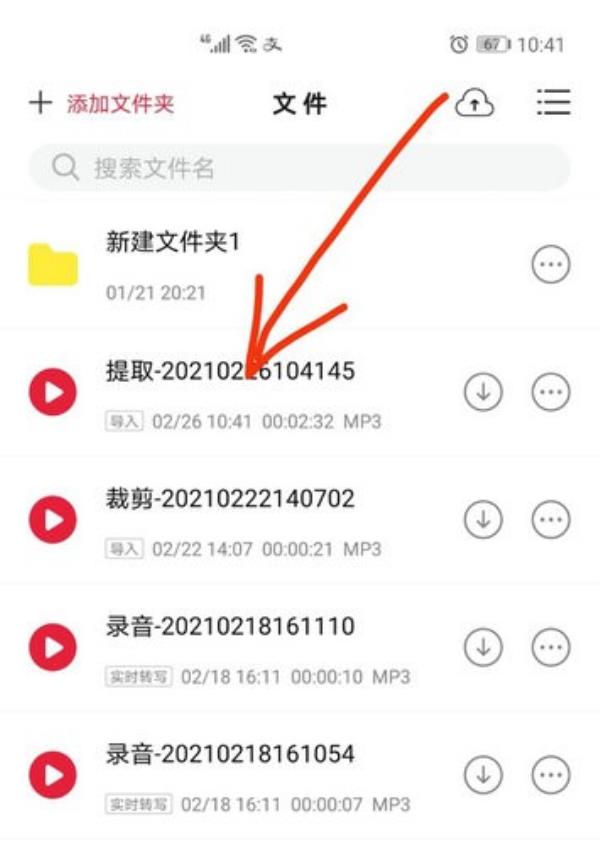Tap 添加文件夹 to add a folder
This screenshot has width=600, height=845.
pos(103,104)
